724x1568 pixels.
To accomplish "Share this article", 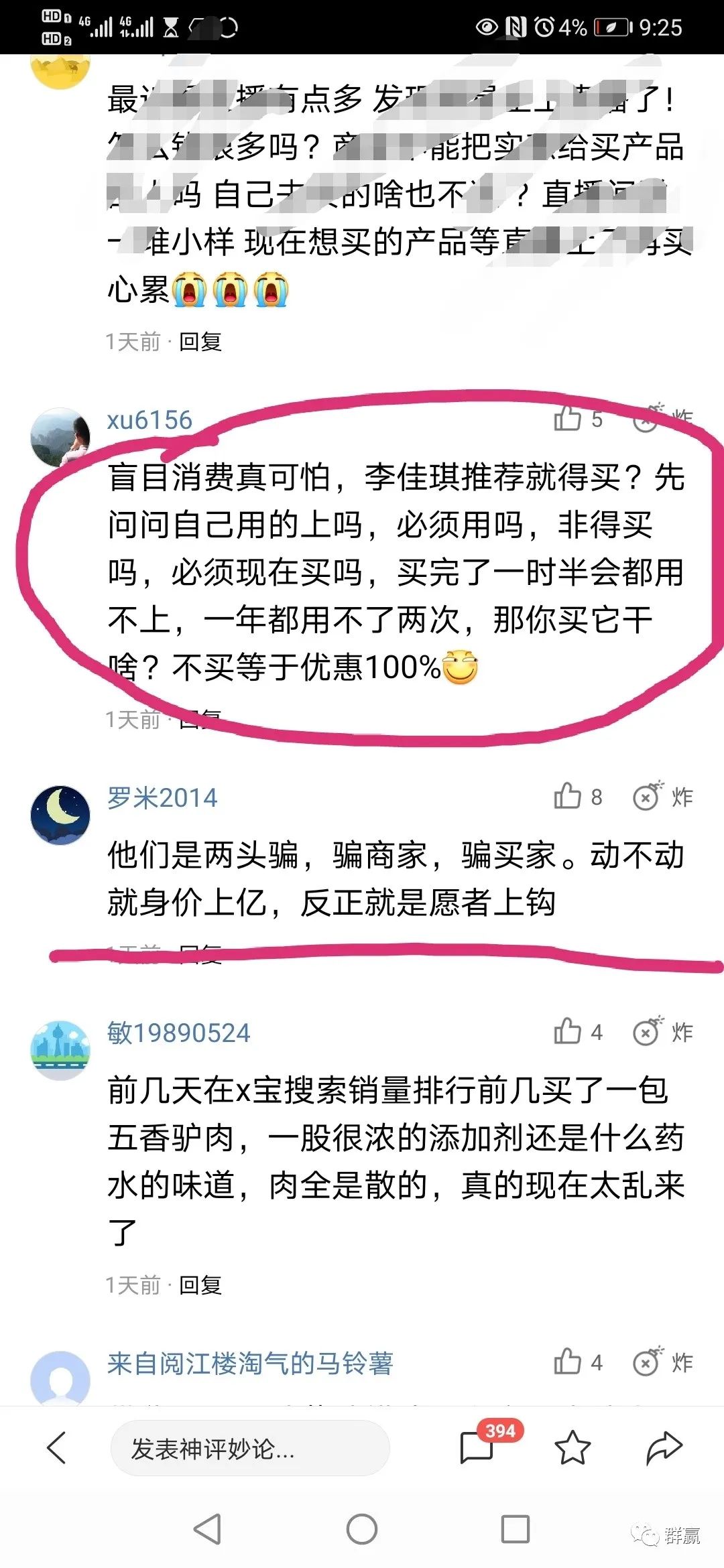I will coord(664,1447).
